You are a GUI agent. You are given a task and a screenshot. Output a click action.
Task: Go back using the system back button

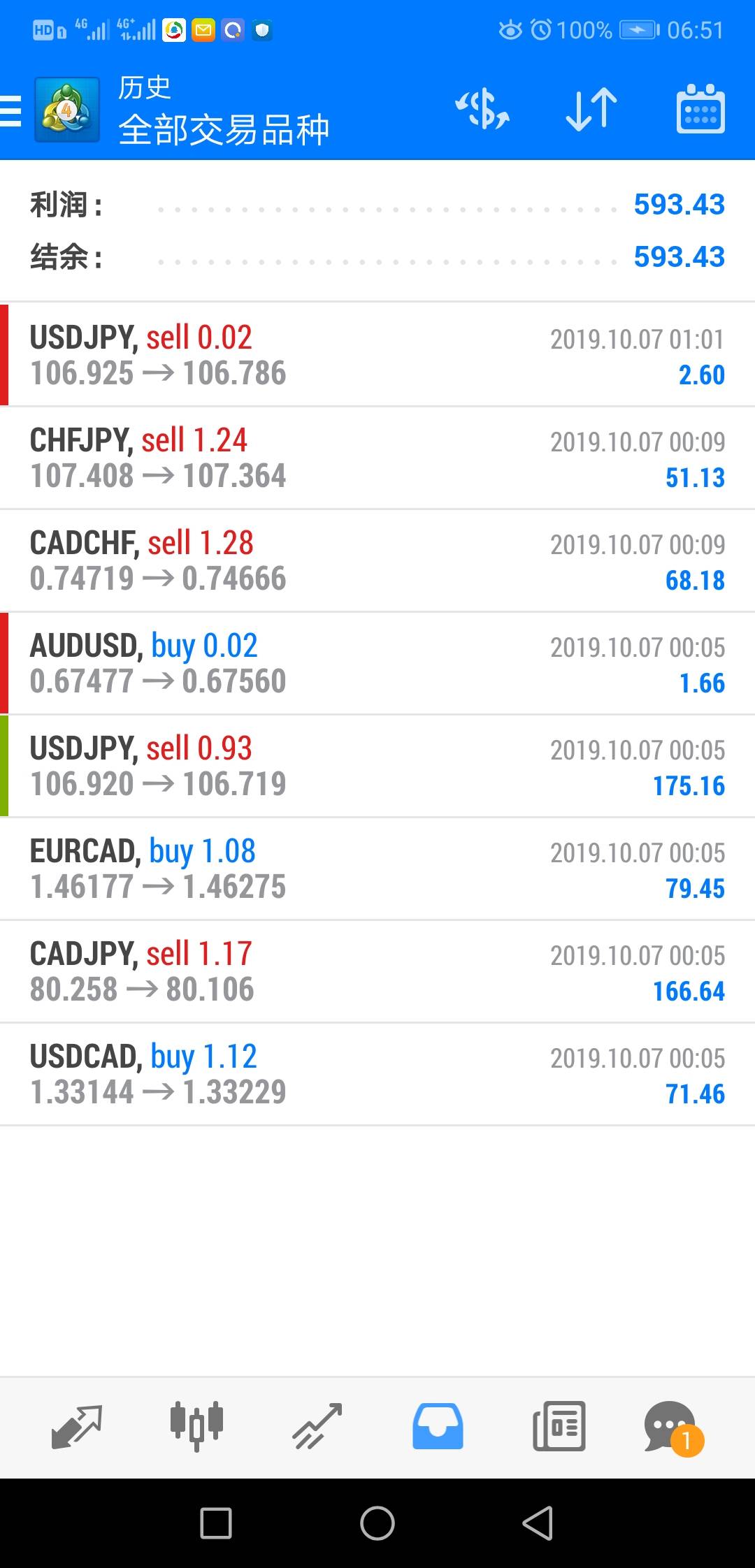pos(538,1523)
